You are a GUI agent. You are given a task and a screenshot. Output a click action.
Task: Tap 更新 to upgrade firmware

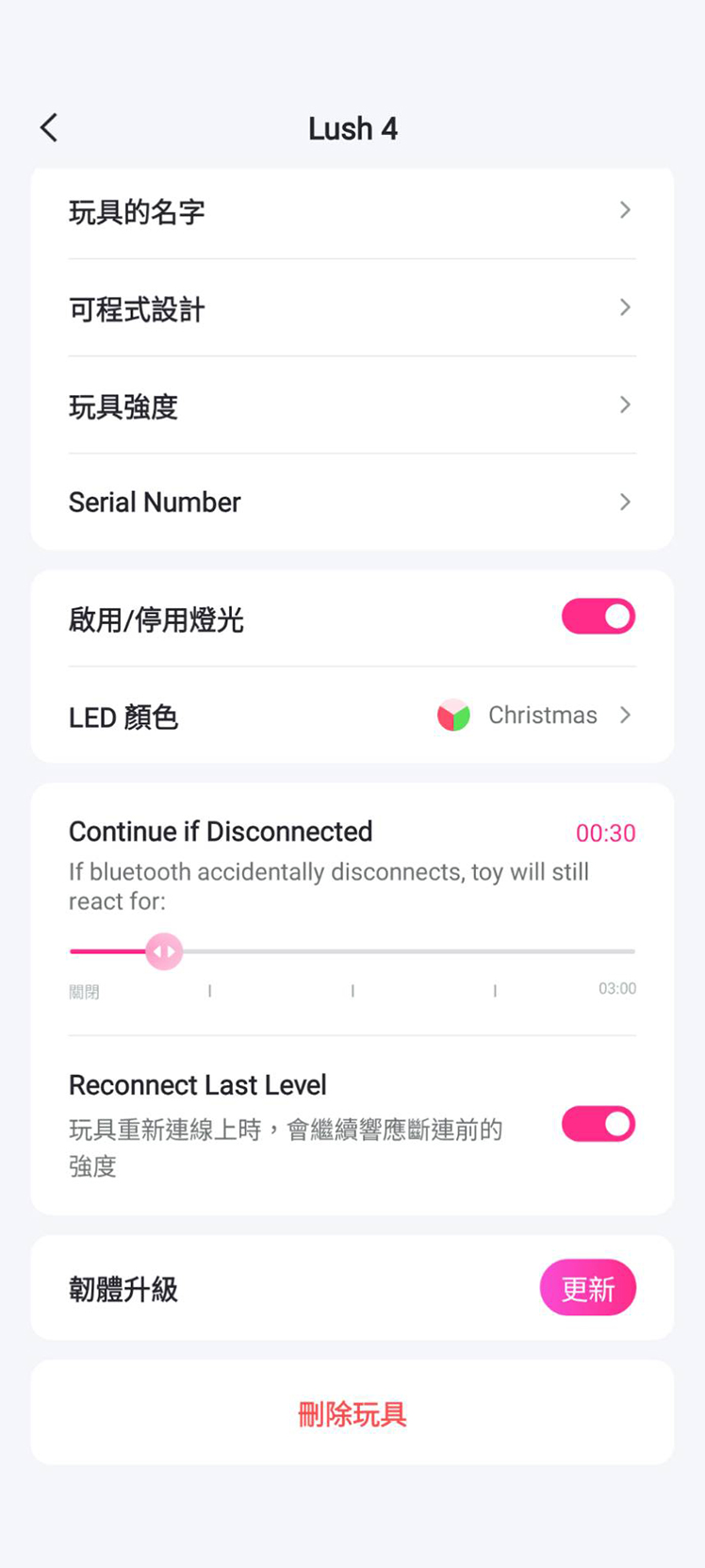click(587, 1288)
